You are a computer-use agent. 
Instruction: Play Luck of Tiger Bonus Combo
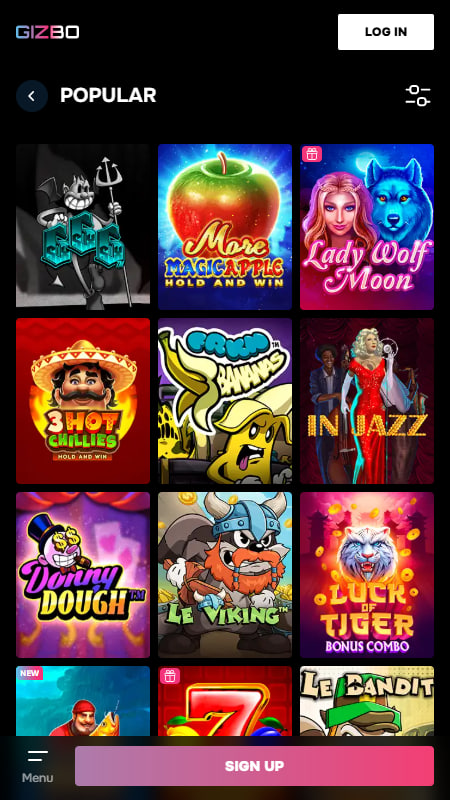pos(367,575)
